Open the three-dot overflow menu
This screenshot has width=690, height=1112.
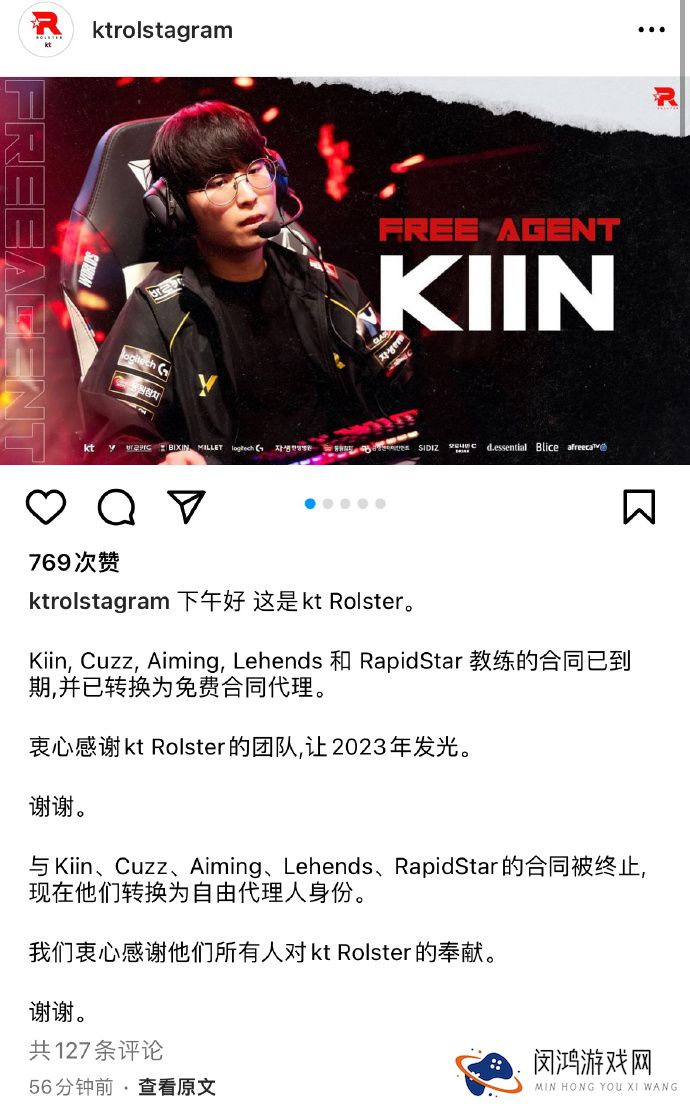coord(651,30)
